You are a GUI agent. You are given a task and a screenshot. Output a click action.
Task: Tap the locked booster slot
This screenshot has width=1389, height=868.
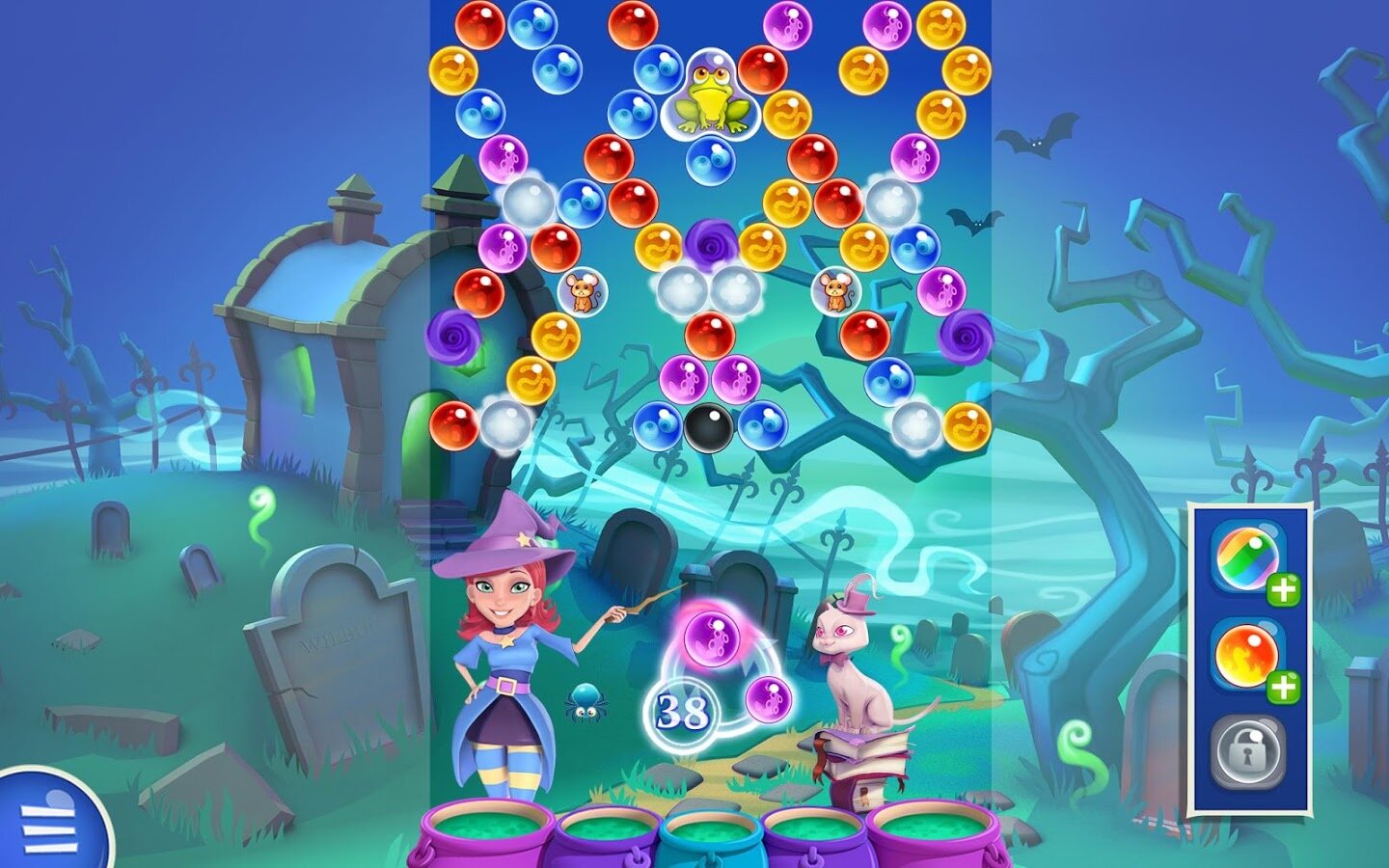1248,750
